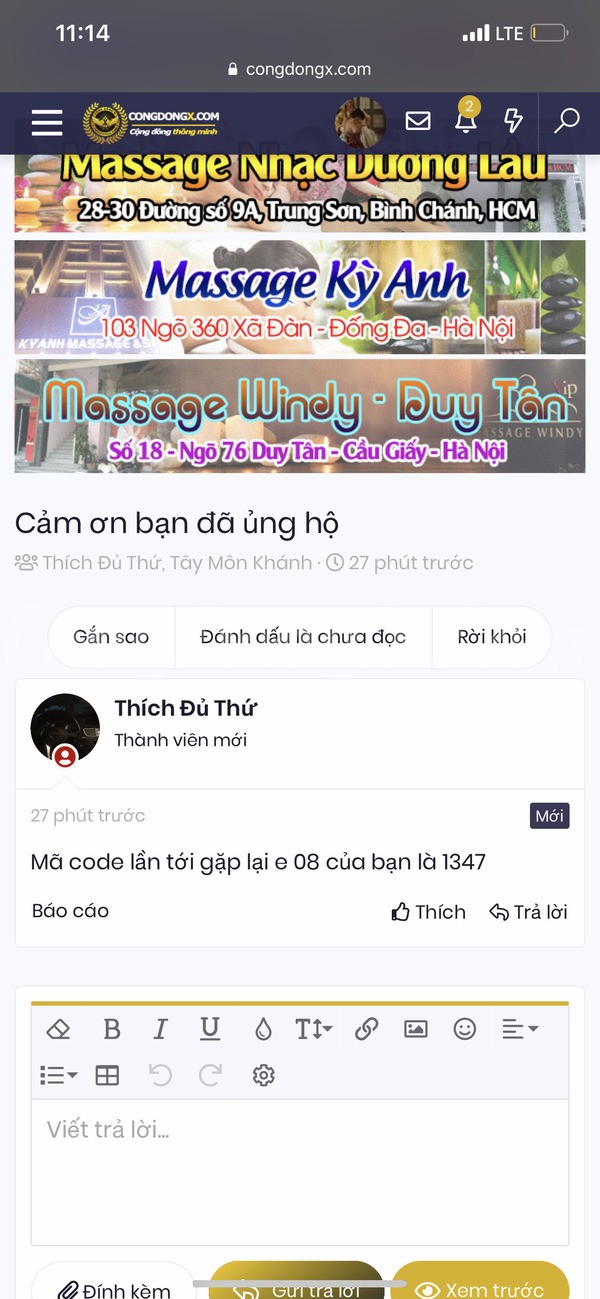This screenshot has width=600, height=1299.
Task: Report the message with Báo cáo
Action: (x=70, y=911)
